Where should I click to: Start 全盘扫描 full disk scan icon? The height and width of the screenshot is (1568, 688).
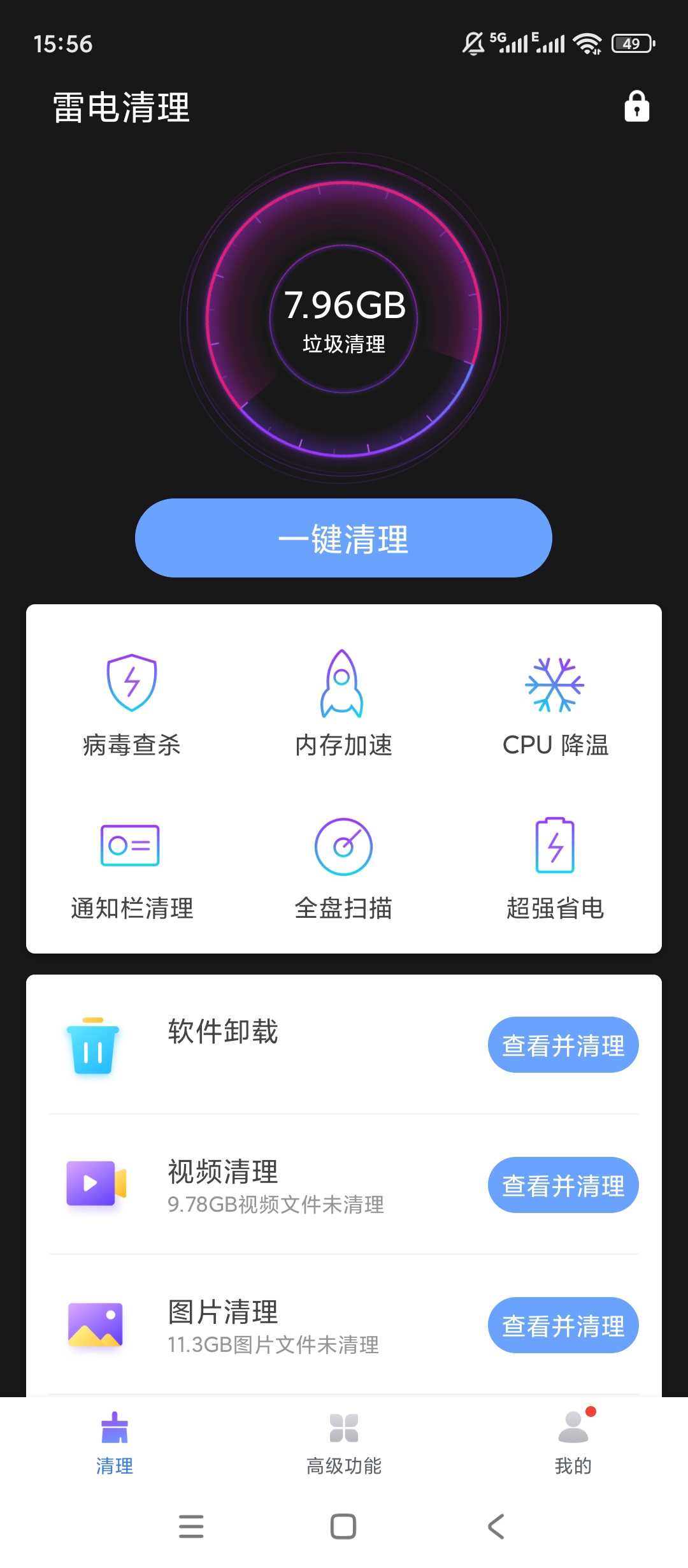[x=343, y=846]
